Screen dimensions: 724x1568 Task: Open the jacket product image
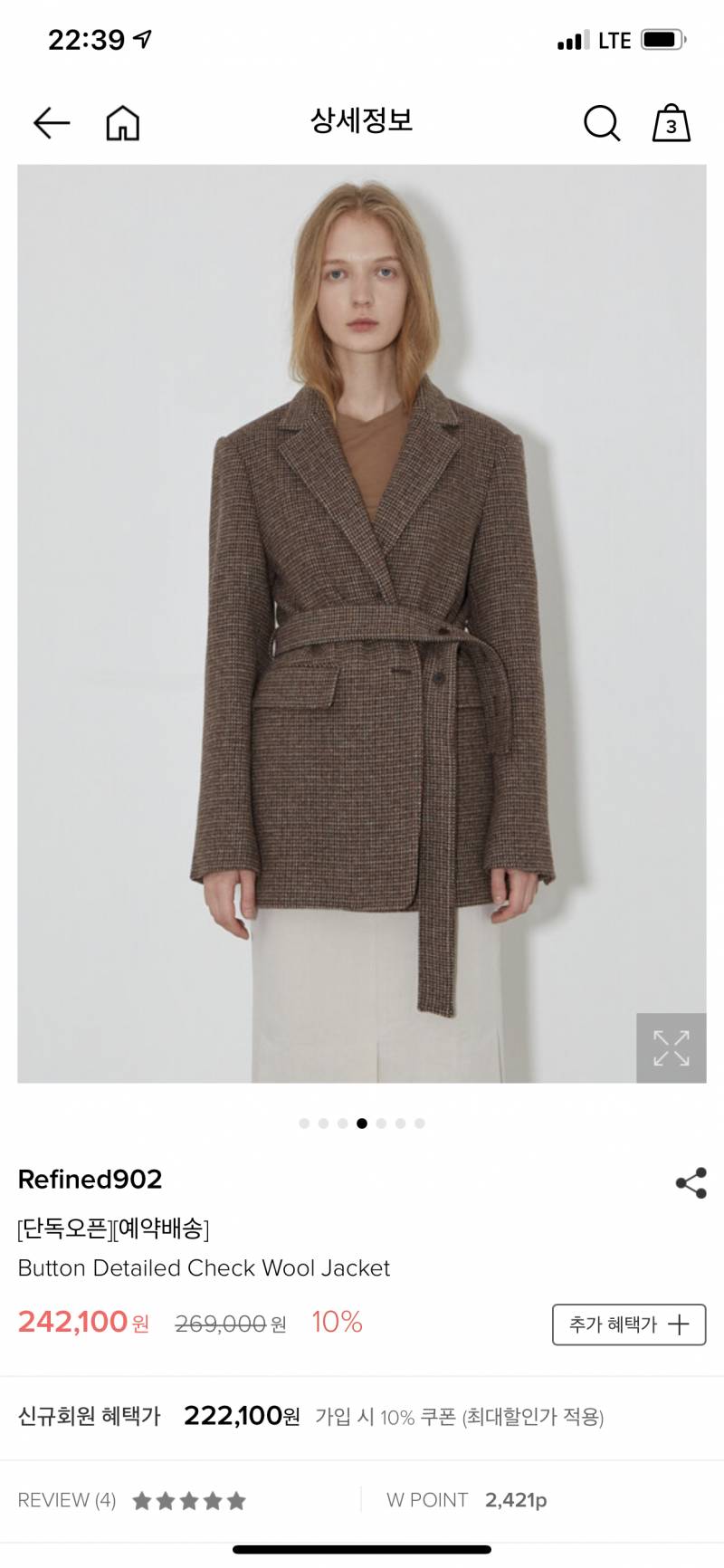tap(362, 623)
